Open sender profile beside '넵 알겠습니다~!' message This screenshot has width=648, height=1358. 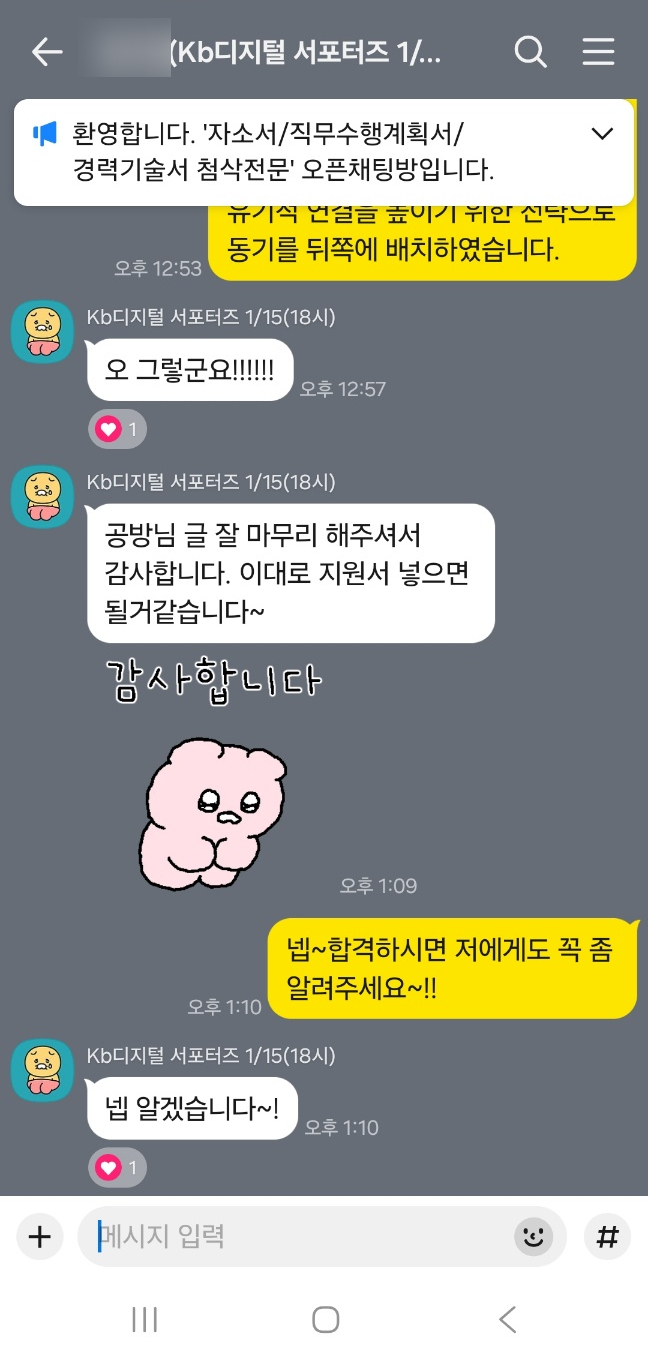42,1070
